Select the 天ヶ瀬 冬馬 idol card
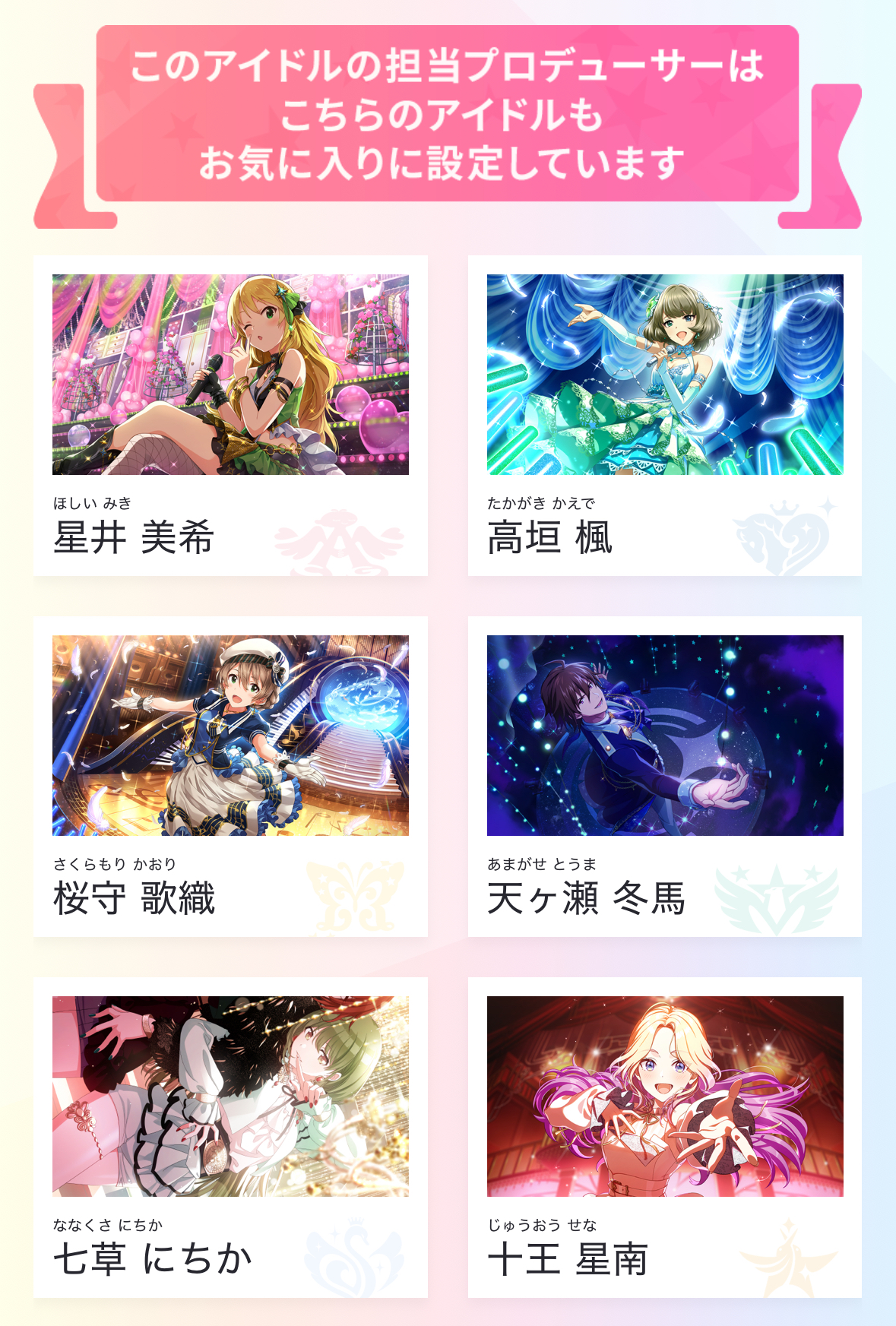The height and width of the screenshot is (1326, 896). (664, 776)
